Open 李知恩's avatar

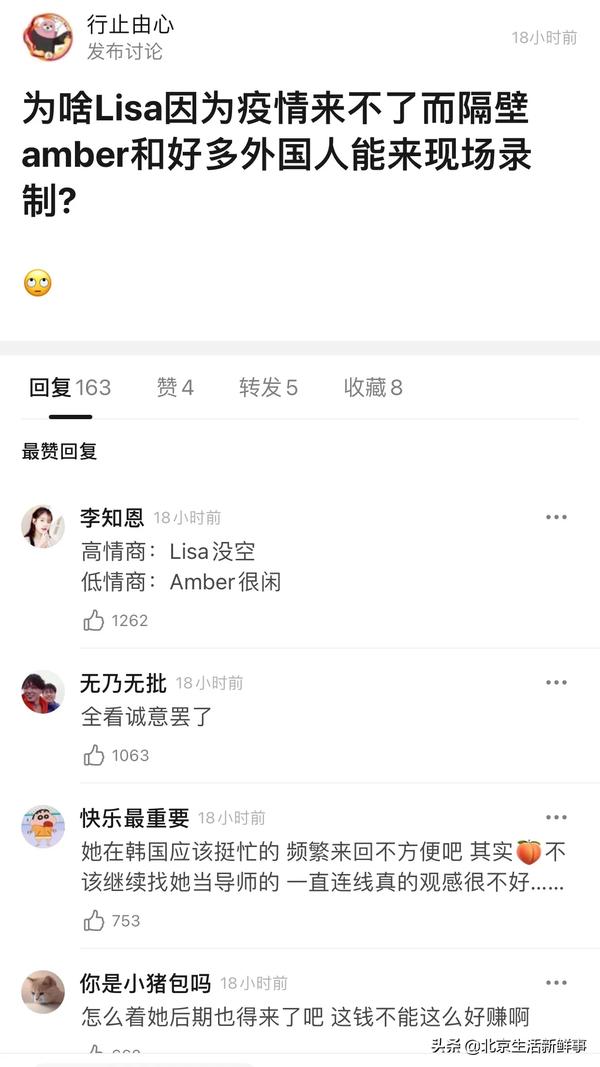point(43,527)
